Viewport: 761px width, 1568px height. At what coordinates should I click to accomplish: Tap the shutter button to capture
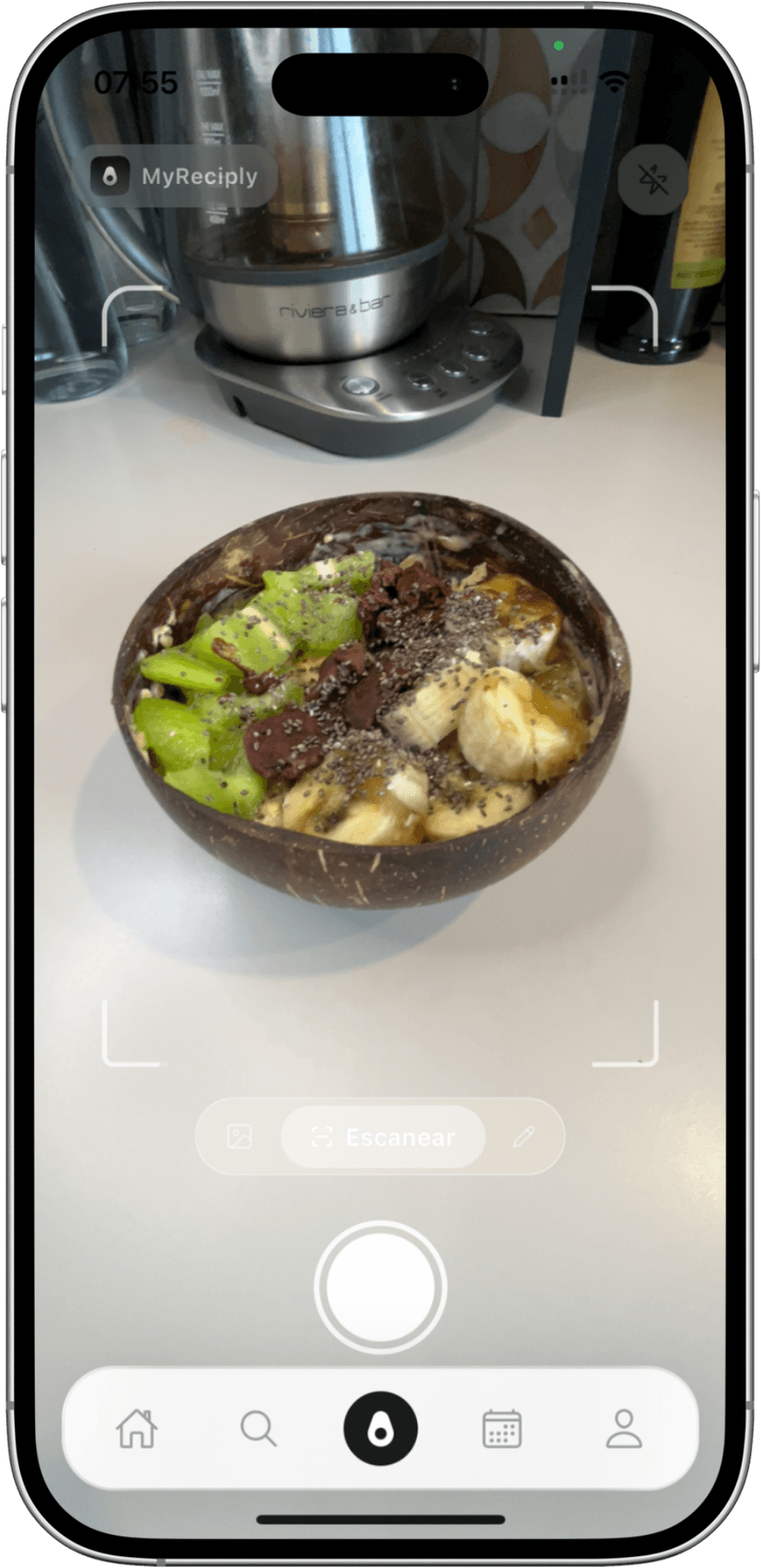point(380,1287)
